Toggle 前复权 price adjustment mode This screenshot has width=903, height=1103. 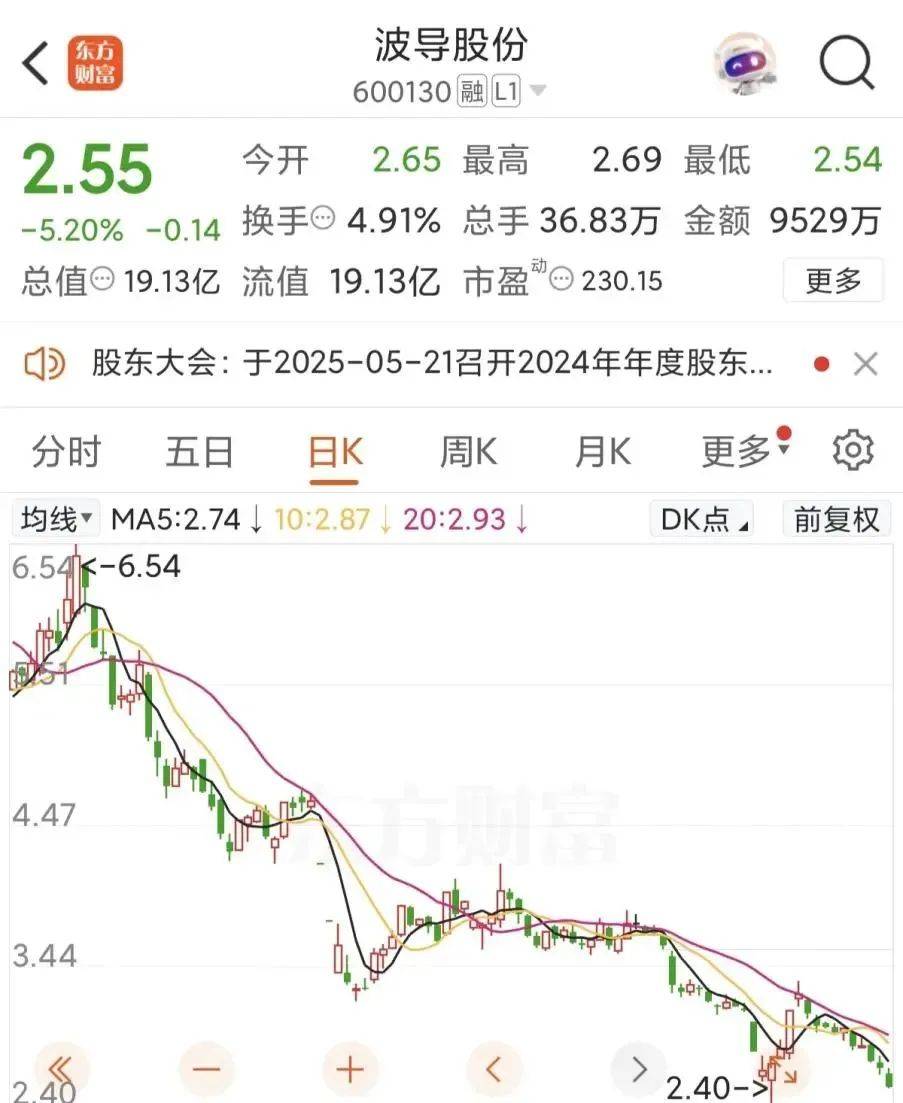[836, 519]
